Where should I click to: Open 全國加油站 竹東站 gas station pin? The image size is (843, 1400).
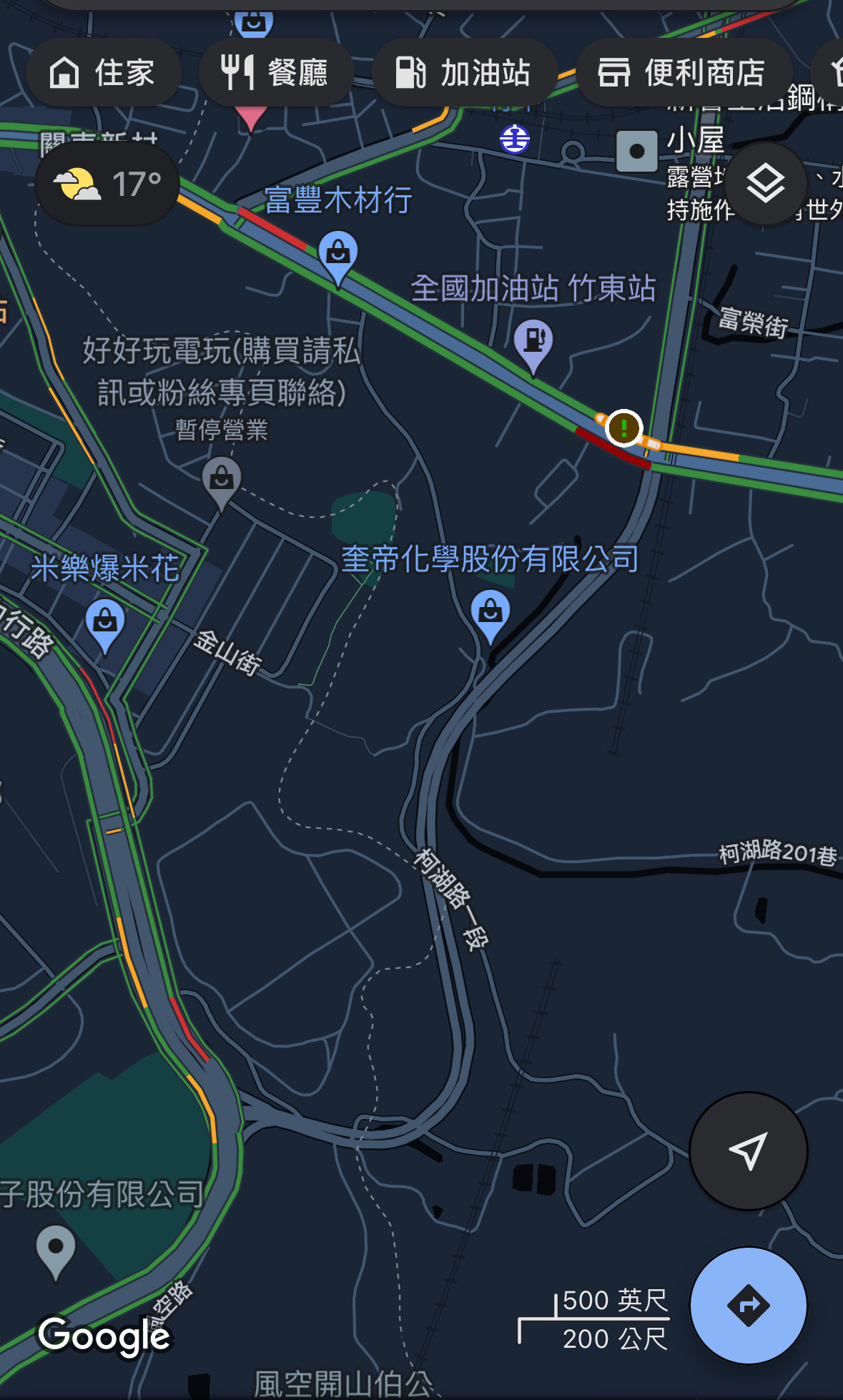coord(533,340)
